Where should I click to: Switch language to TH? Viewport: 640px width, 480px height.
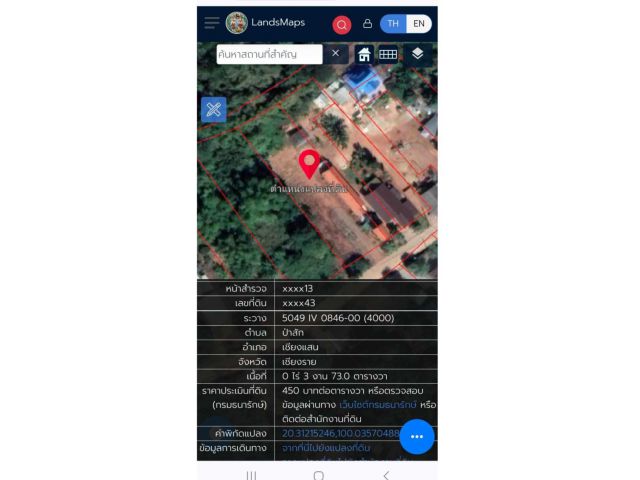tap(393, 24)
